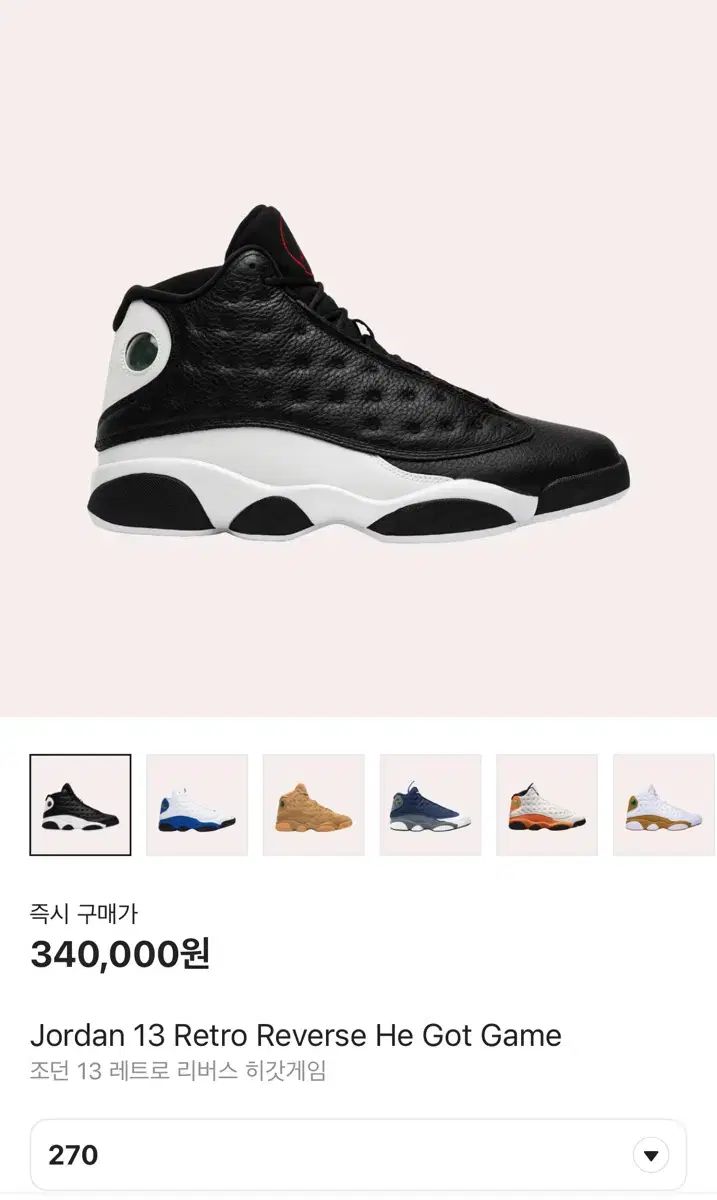View the white and wheat shoe thumbnail

click(x=662, y=805)
